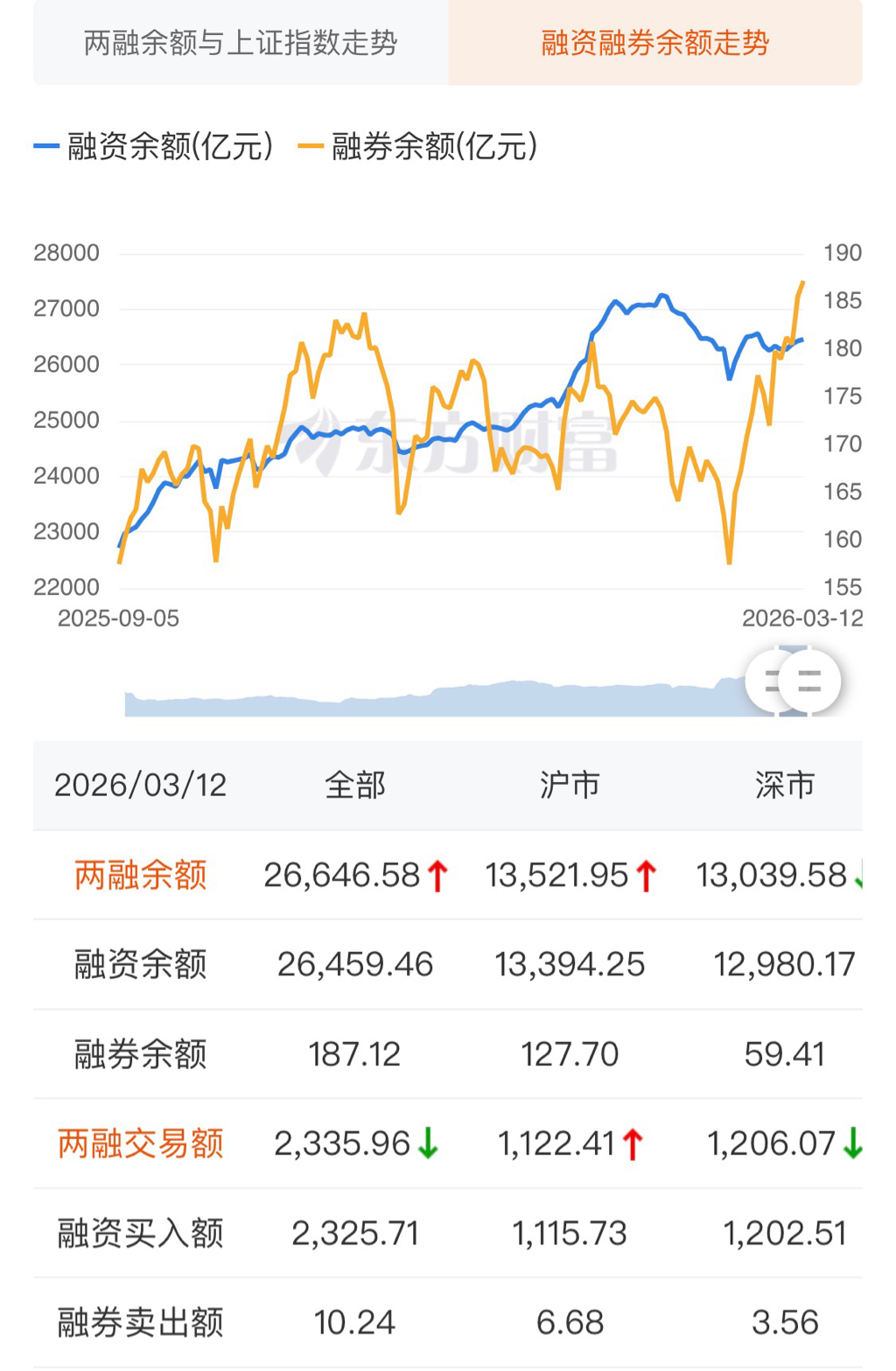
Task: Select the 融资融券余额走势 tab
Action: 654,43
